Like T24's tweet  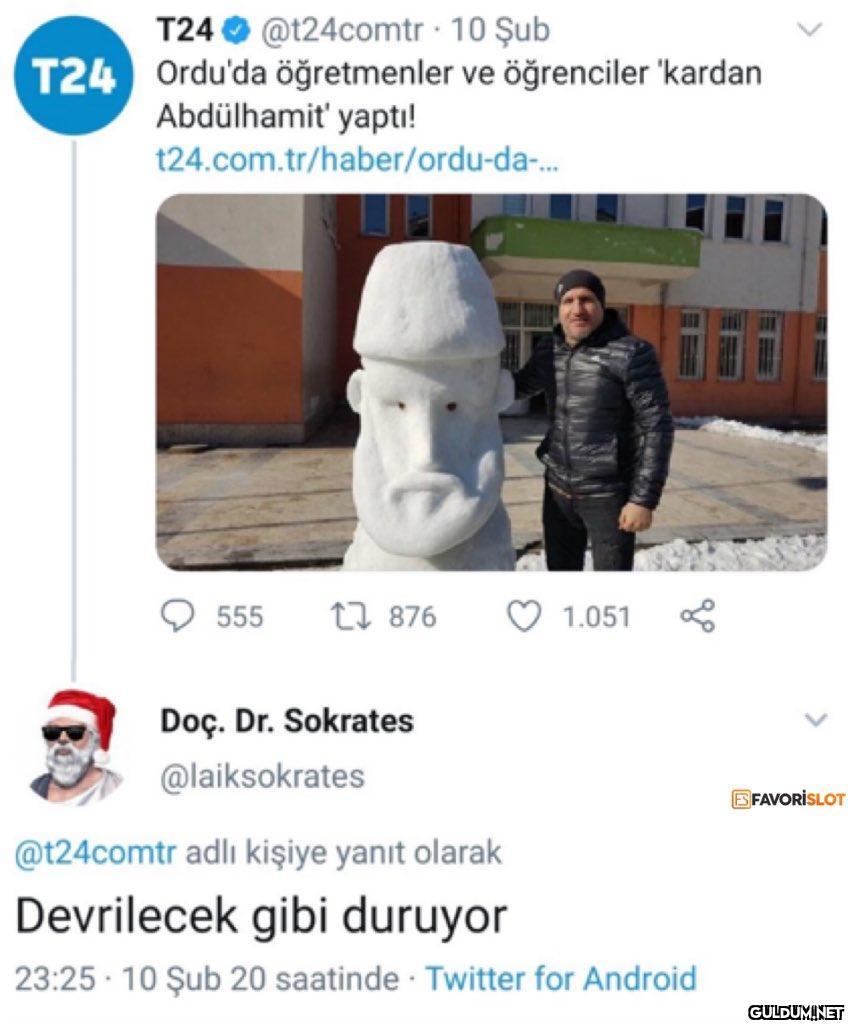pos(524,616)
